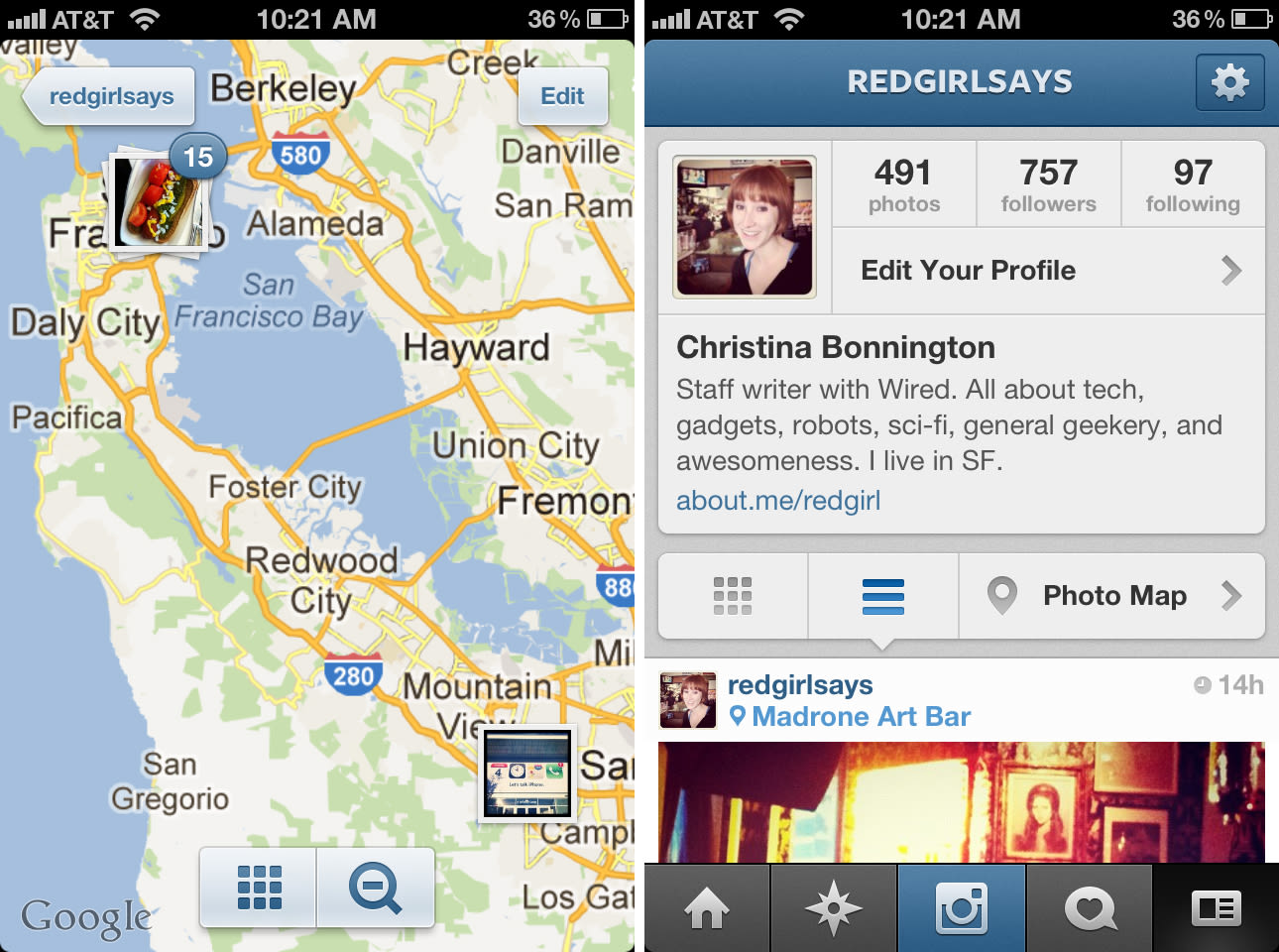
Task: Zoom out the photo map
Action: pos(375,888)
